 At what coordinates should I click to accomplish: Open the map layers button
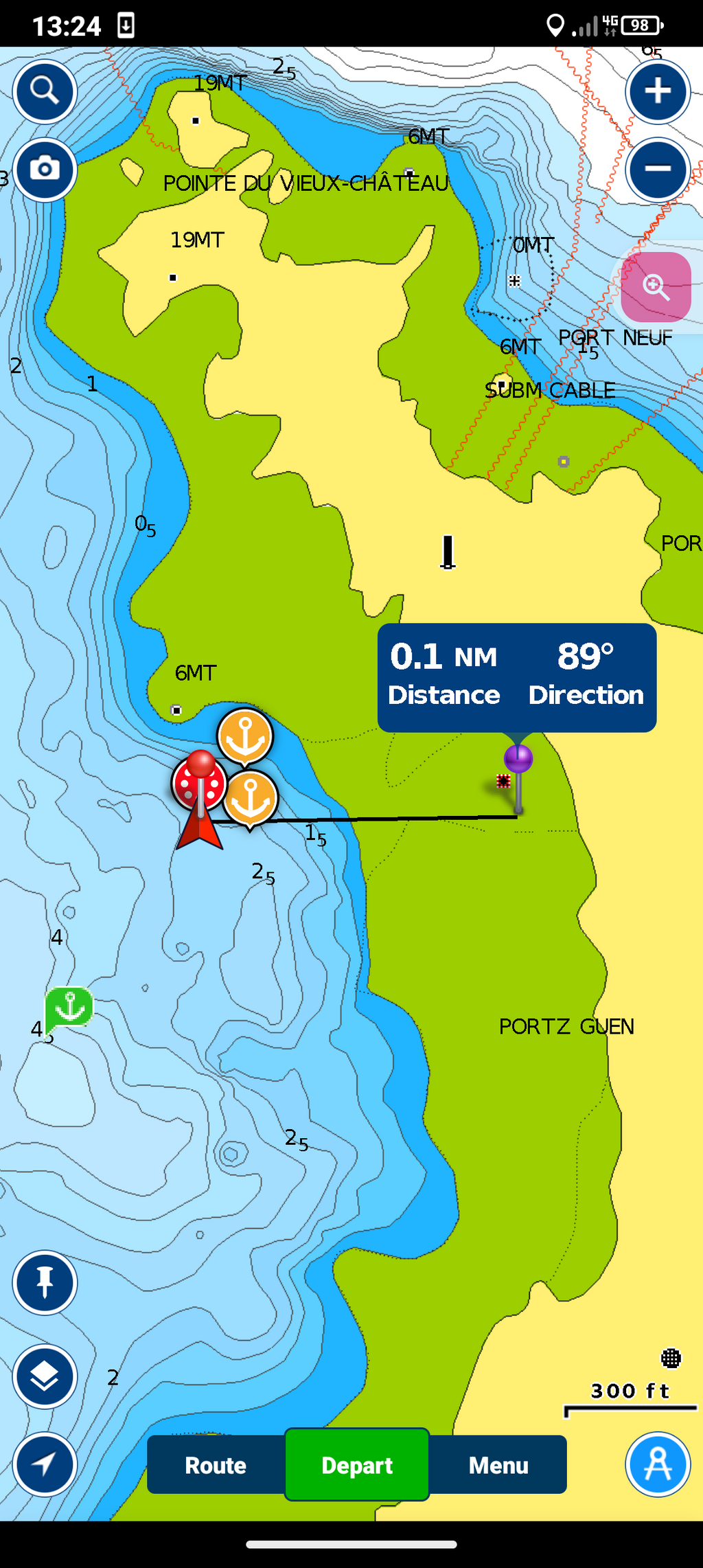(45, 1376)
